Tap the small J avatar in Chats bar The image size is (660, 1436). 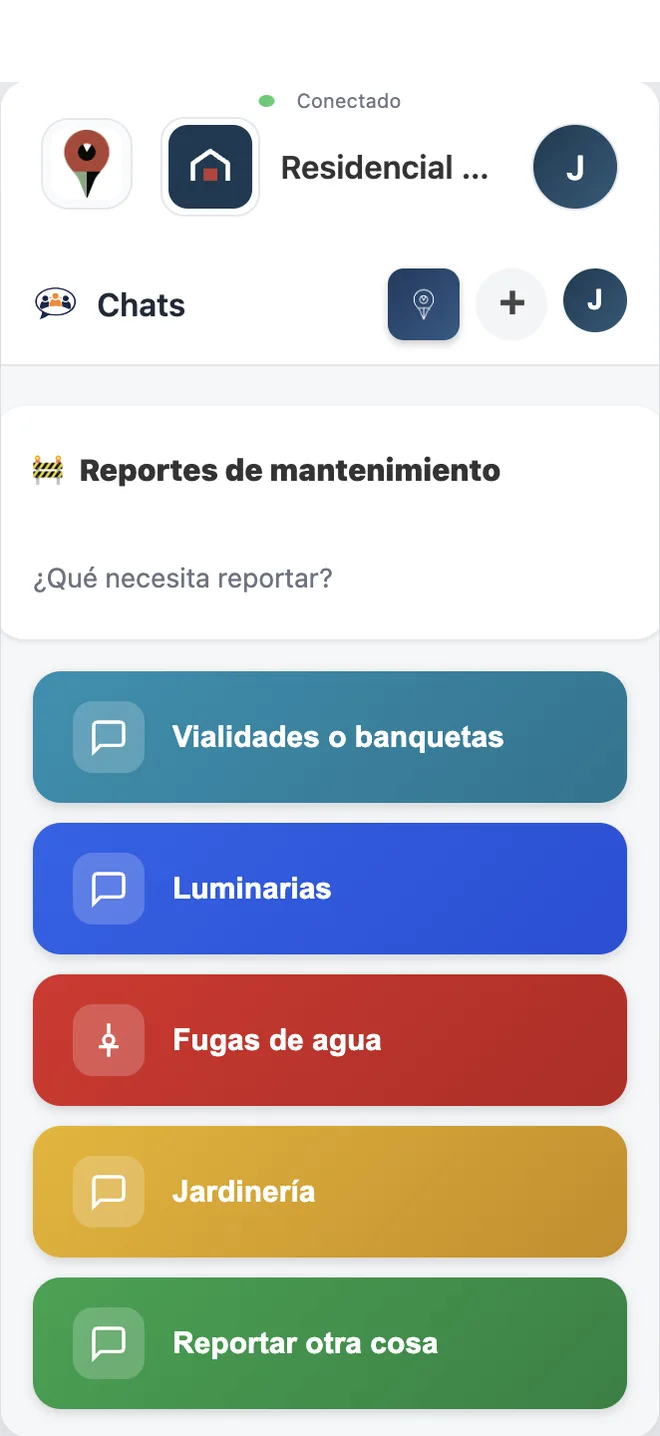click(x=595, y=300)
